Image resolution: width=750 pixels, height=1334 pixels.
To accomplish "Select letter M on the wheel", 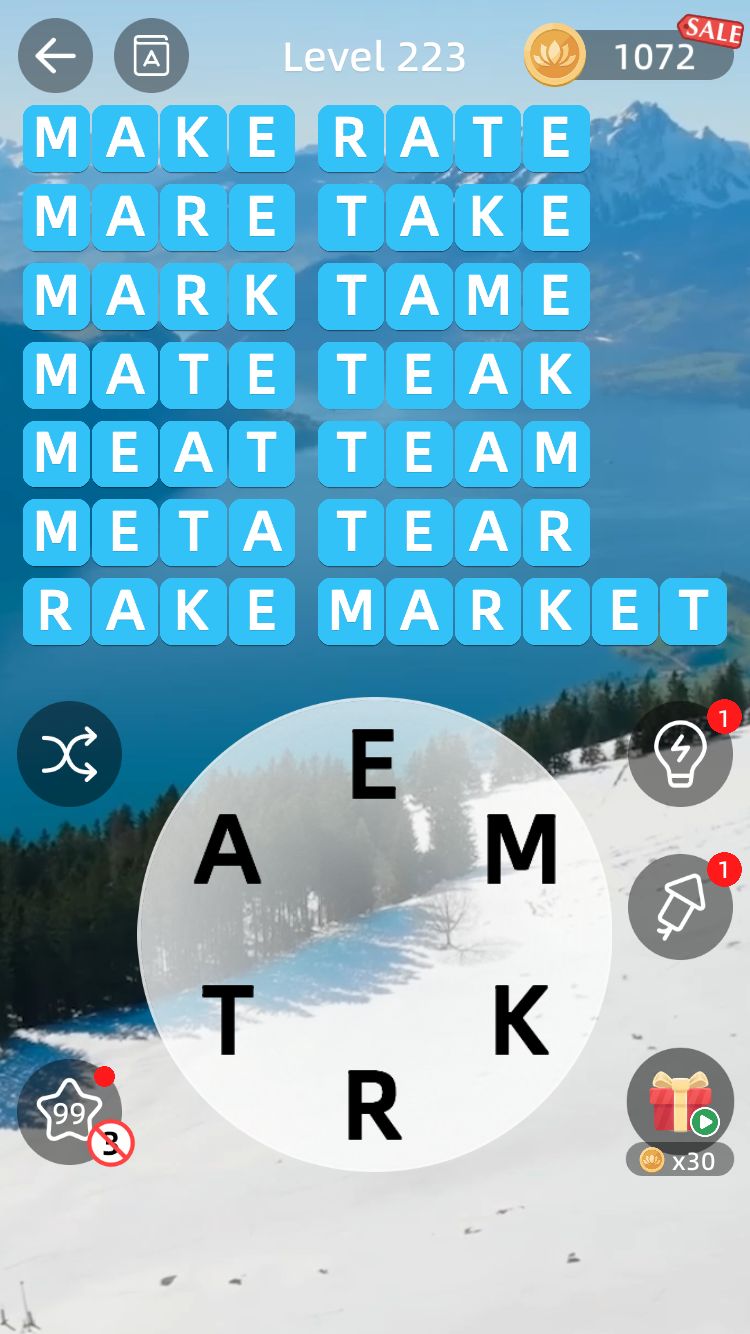I will point(521,849).
